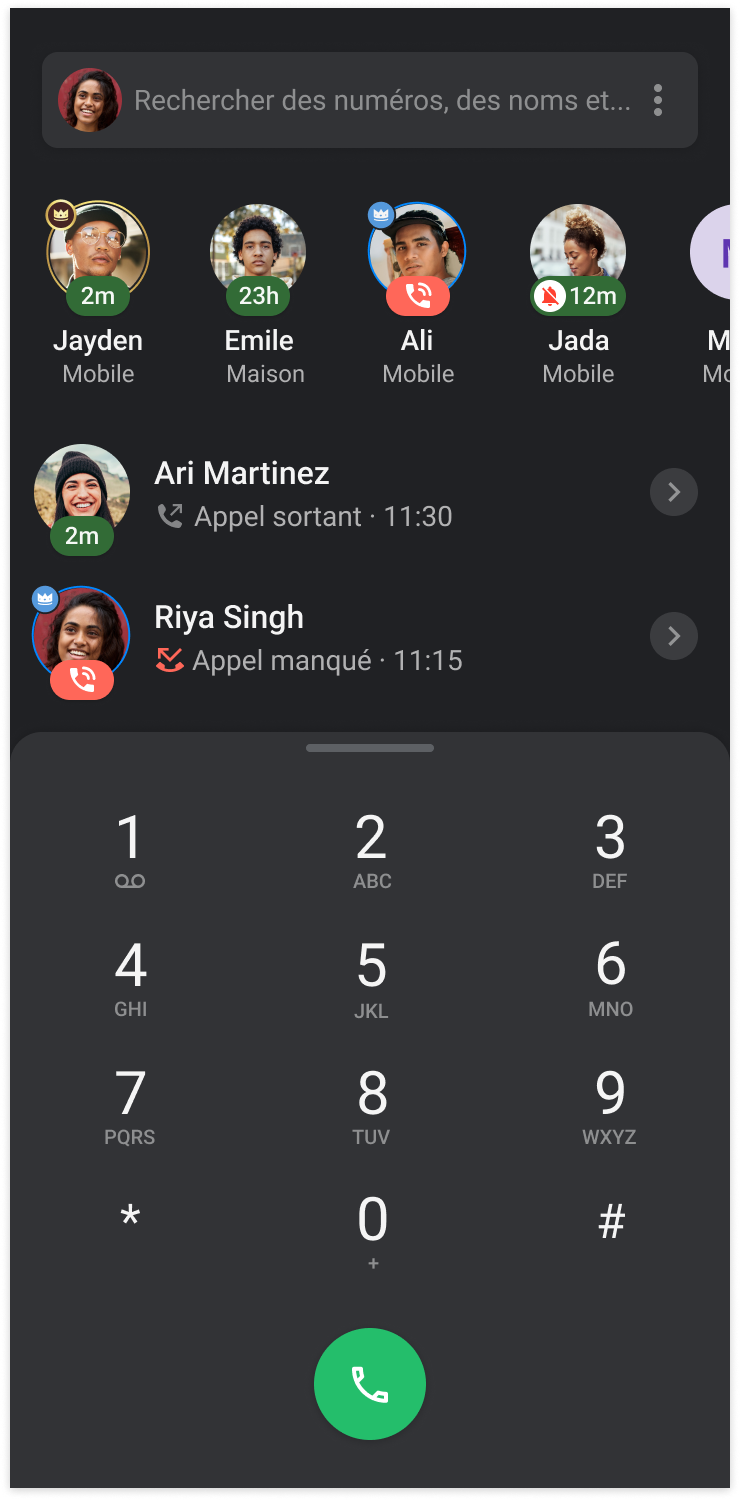Enter the hash key

point(611,1222)
